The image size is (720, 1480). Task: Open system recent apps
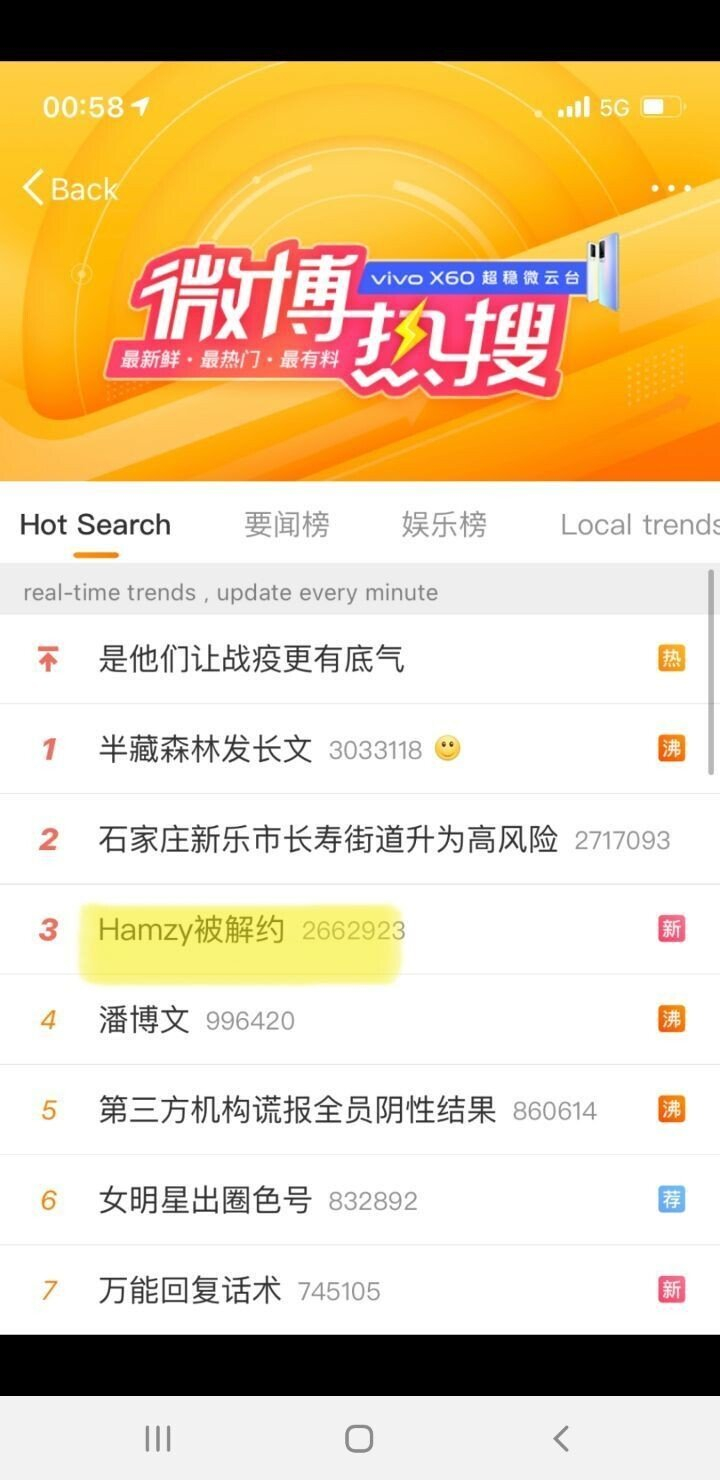(x=158, y=1439)
